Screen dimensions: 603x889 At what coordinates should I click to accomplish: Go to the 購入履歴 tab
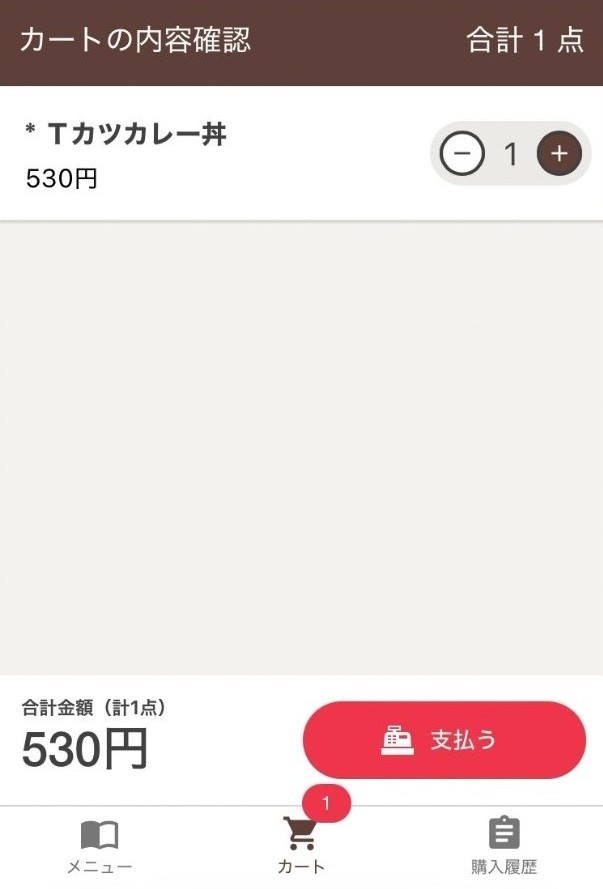point(504,846)
